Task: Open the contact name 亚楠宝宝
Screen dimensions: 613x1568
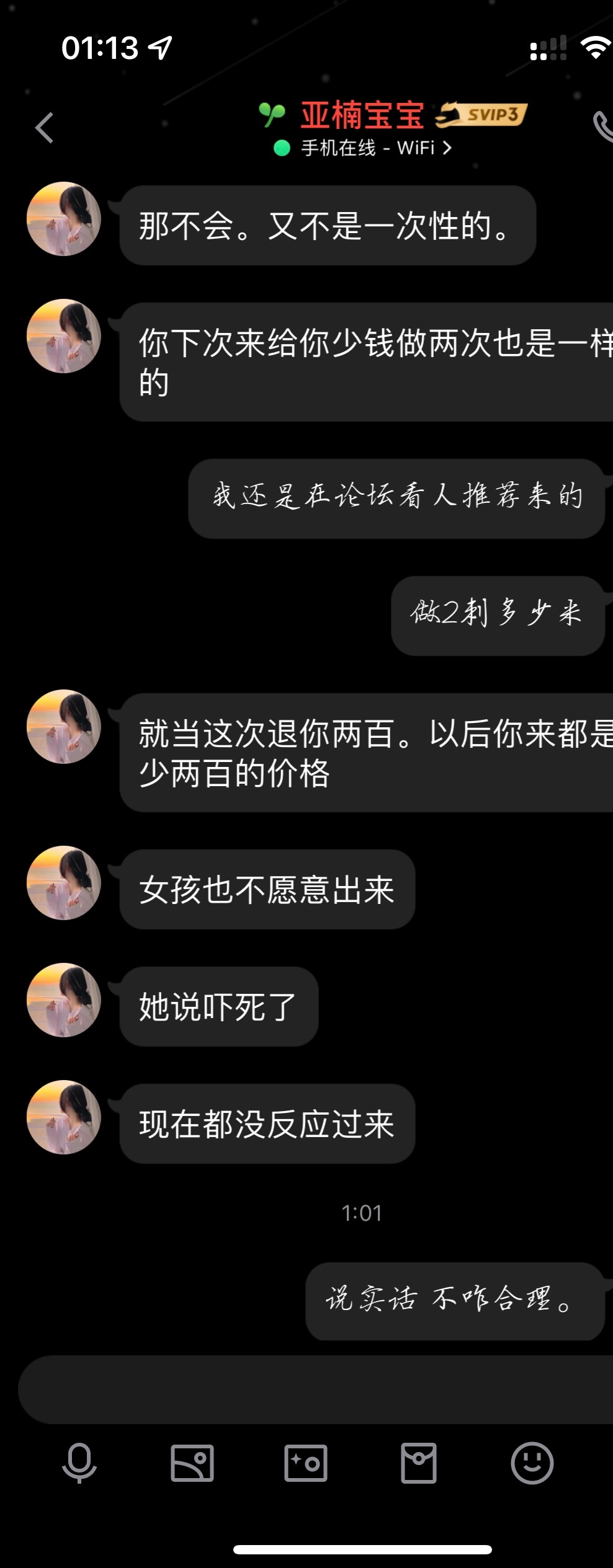Action: [x=361, y=113]
